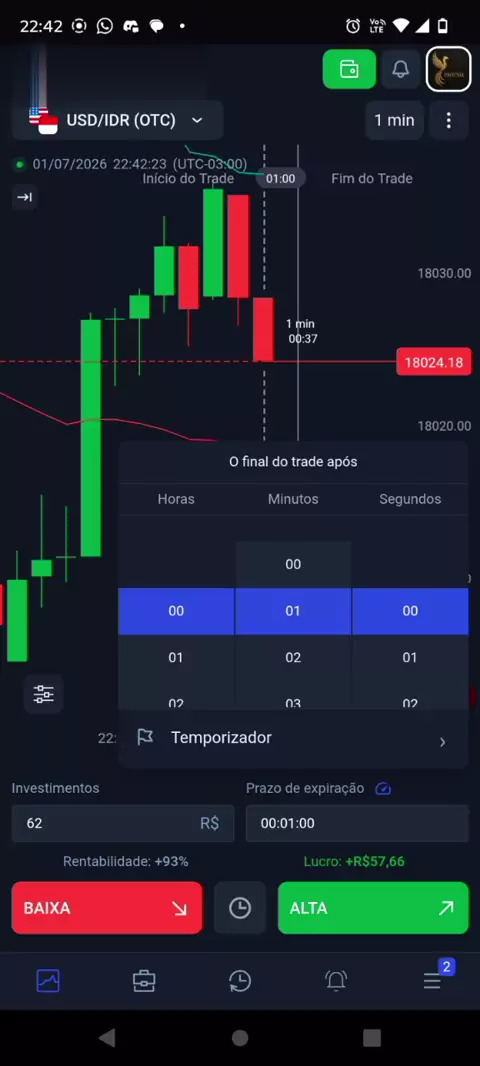
Task: Switch to the briefcase tab
Action: pyautogui.click(x=144, y=980)
